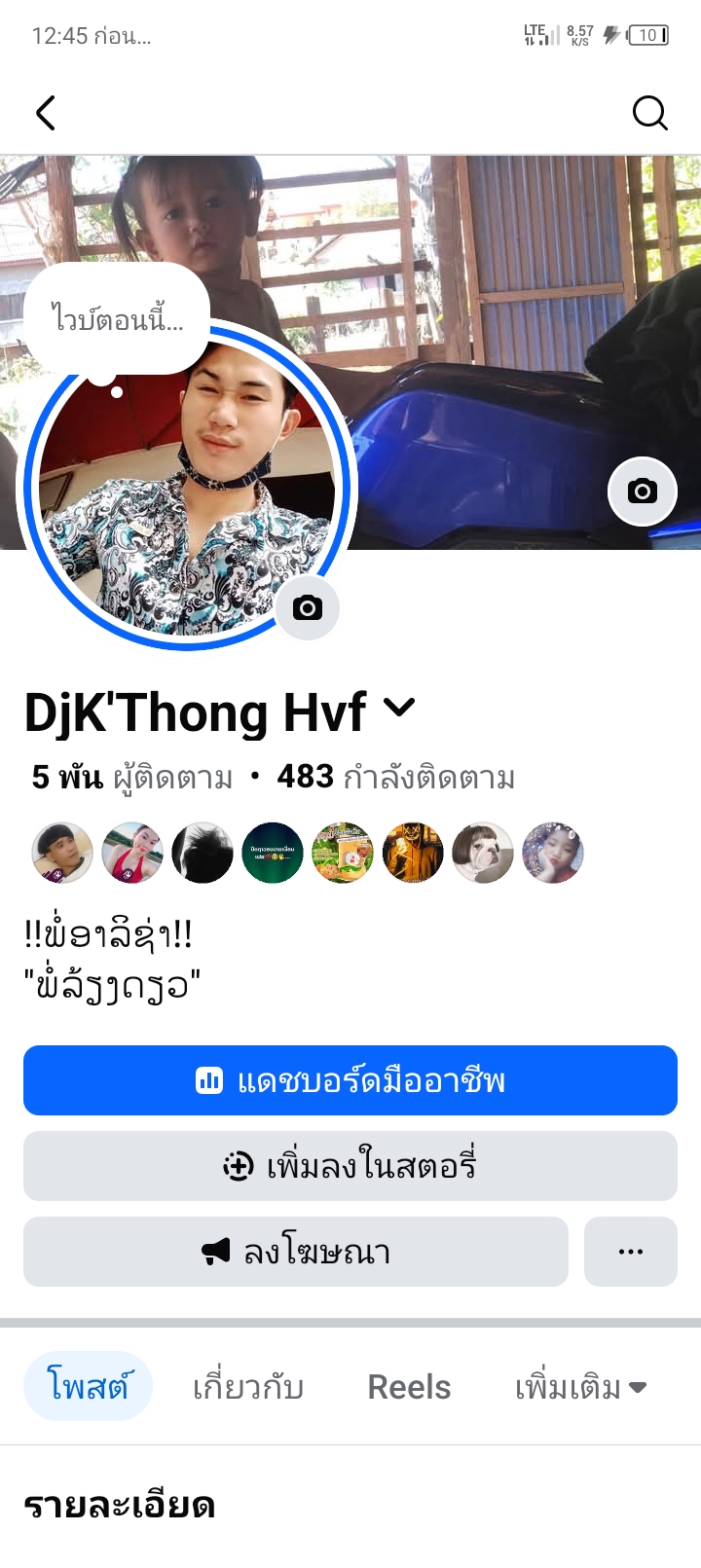Tap the ไวบ์ตอนนี้ note bubble
The image size is (701, 1568).
[117, 317]
